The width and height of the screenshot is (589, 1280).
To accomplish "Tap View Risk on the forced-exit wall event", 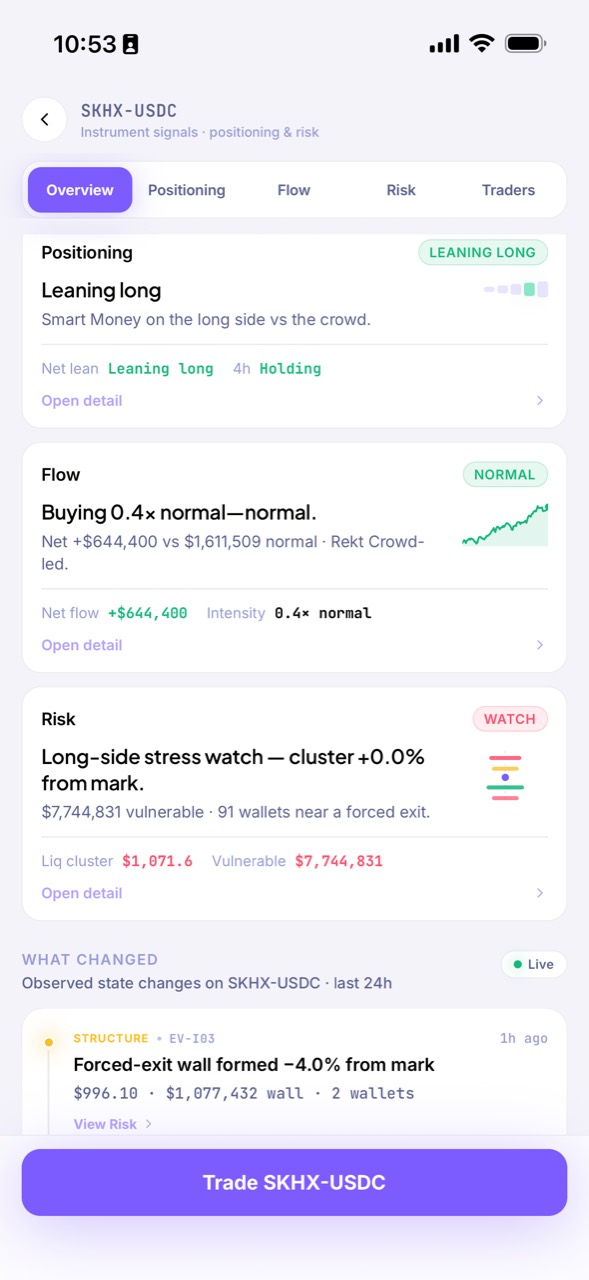I will (113, 1124).
